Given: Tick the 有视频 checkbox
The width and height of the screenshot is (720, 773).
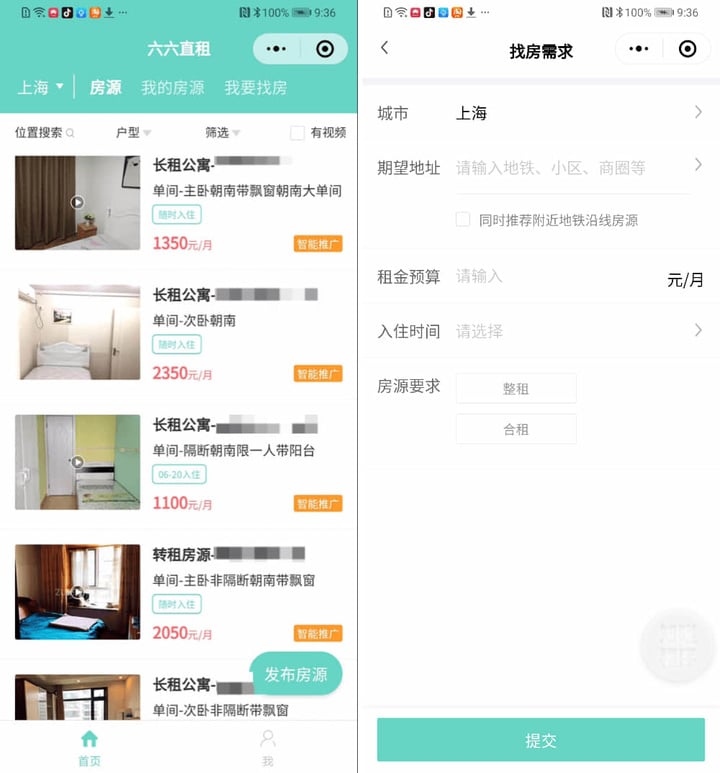Looking at the screenshot, I should tap(297, 132).
